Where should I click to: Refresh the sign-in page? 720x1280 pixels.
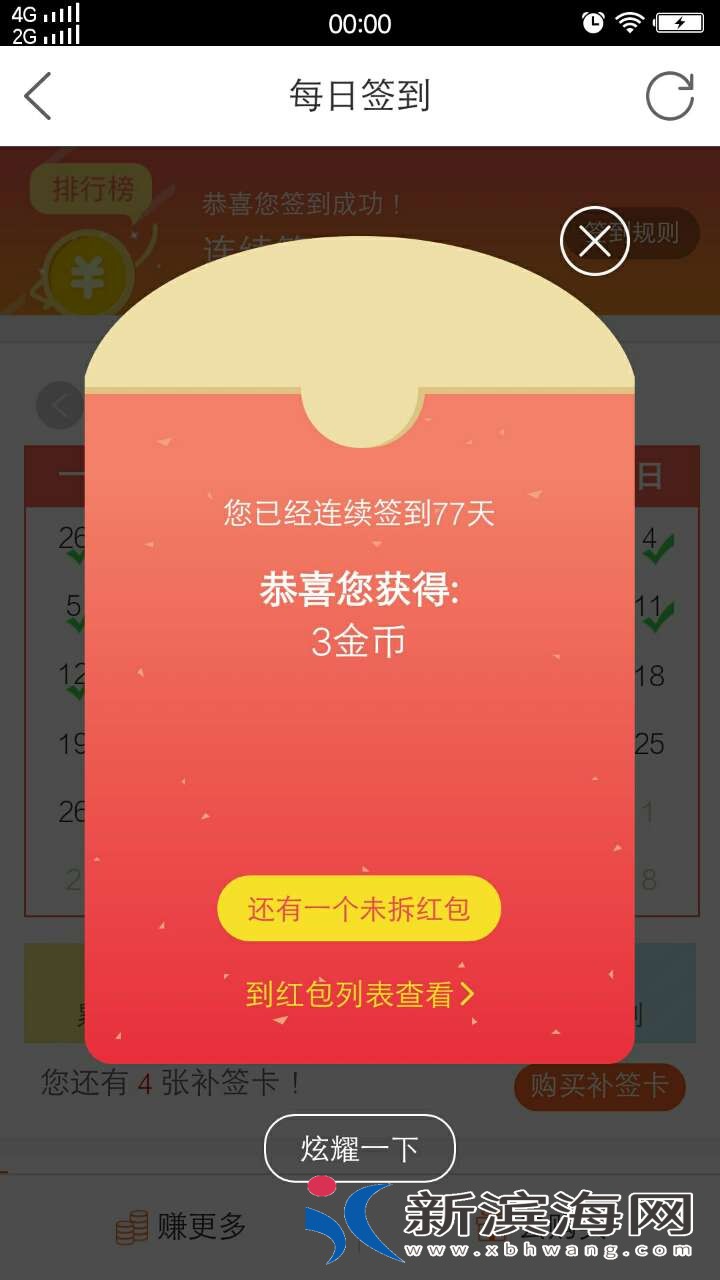(669, 97)
